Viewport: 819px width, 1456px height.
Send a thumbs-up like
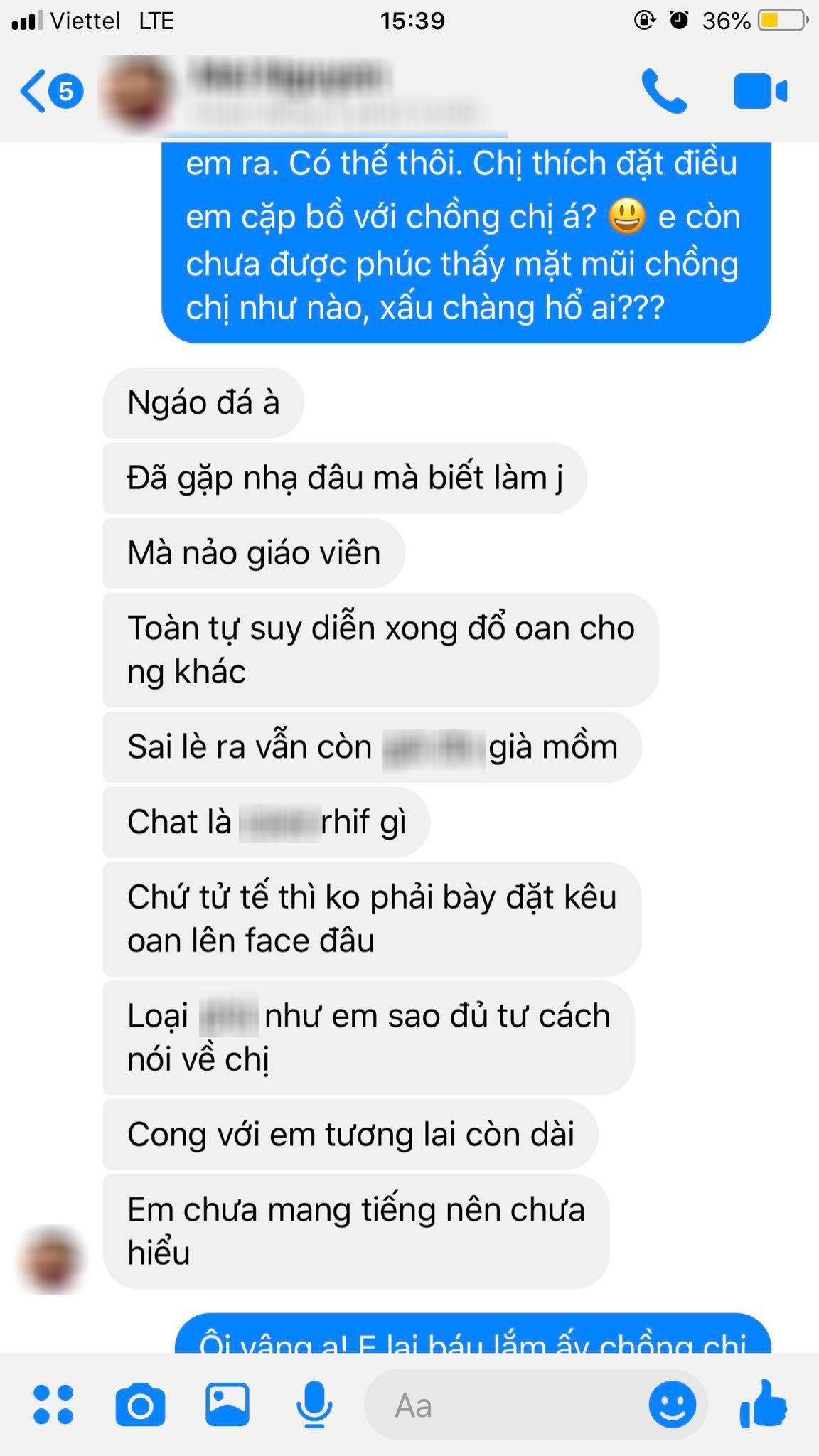(764, 1405)
